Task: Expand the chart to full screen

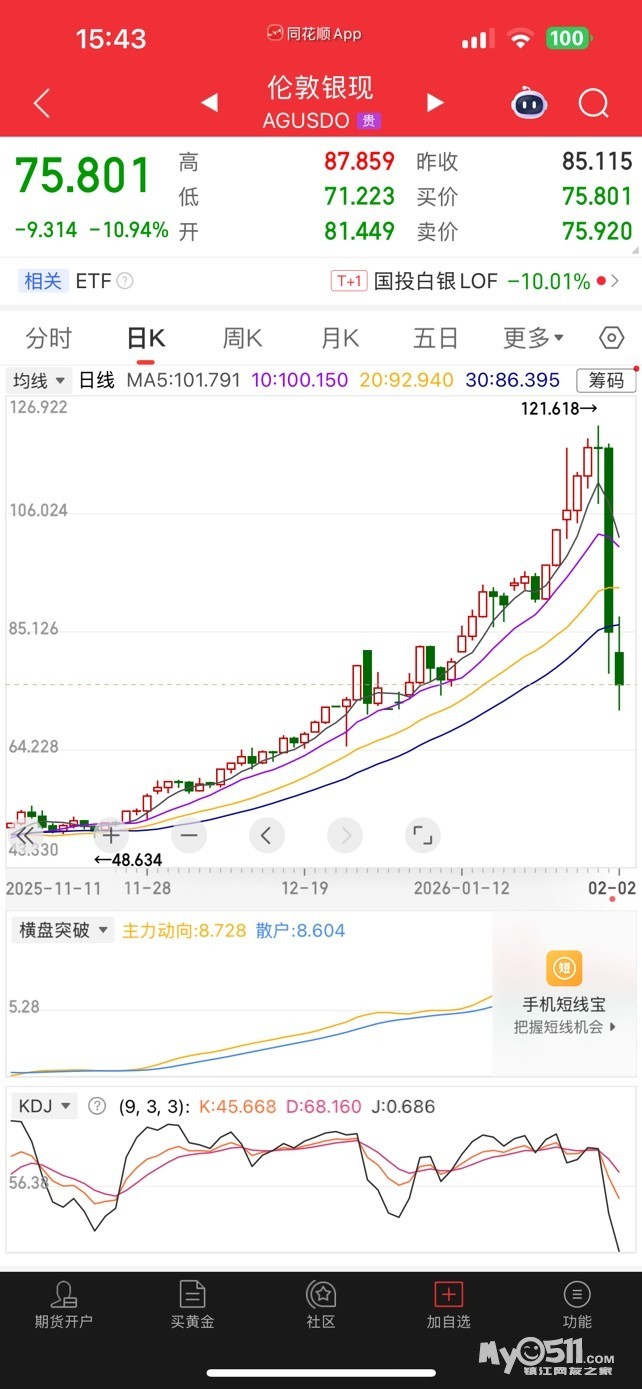Action: (x=422, y=834)
